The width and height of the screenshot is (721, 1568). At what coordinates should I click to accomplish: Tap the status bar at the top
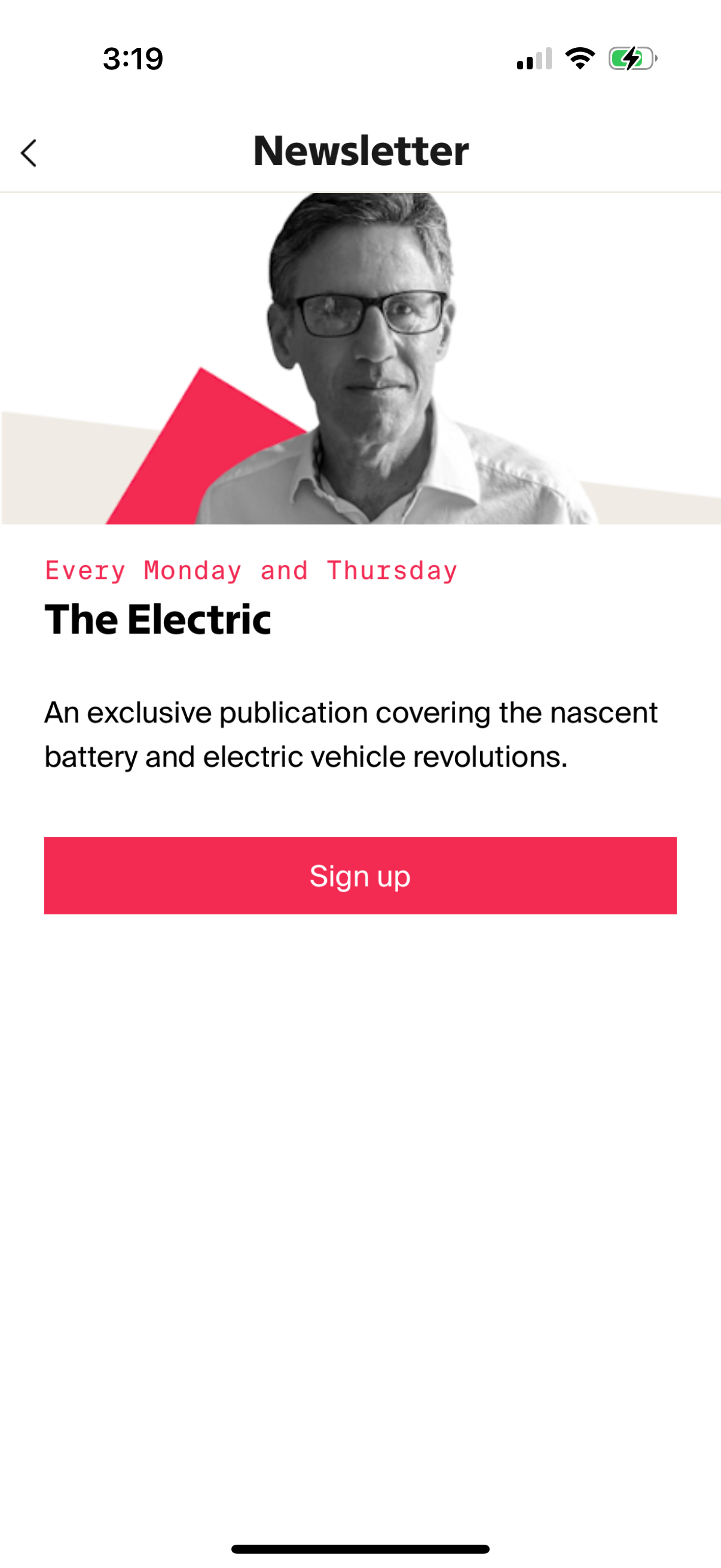[x=360, y=58]
